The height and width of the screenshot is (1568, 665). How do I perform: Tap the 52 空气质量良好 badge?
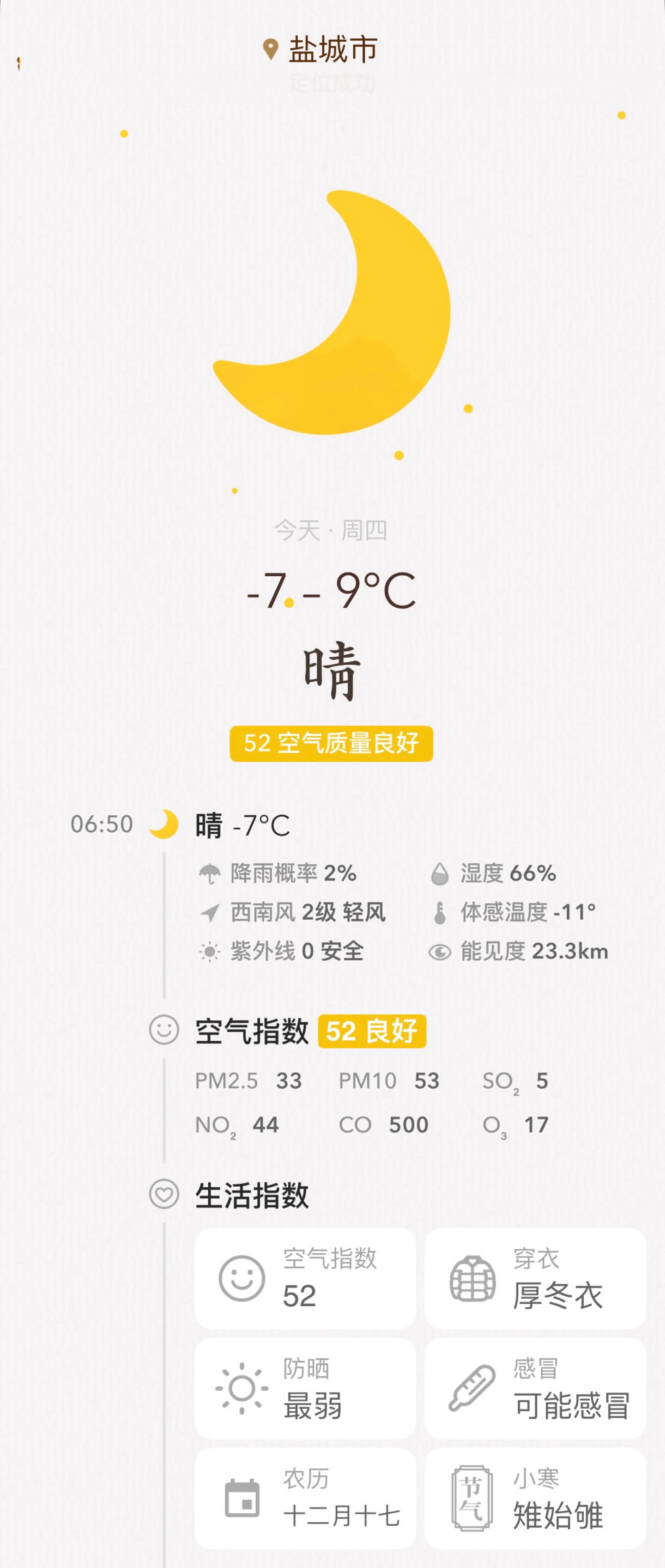pyautogui.click(x=331, y=743)
